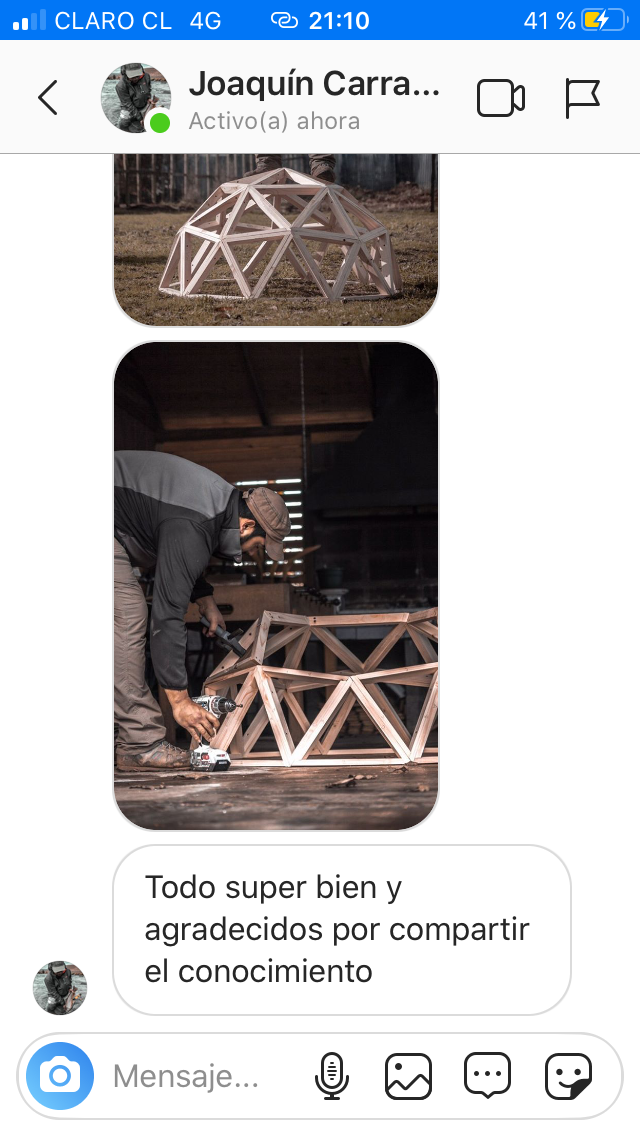Screen dimensions: 640x1136
Task: View the geodesic dome photo on grass
Action: (276, 240)
